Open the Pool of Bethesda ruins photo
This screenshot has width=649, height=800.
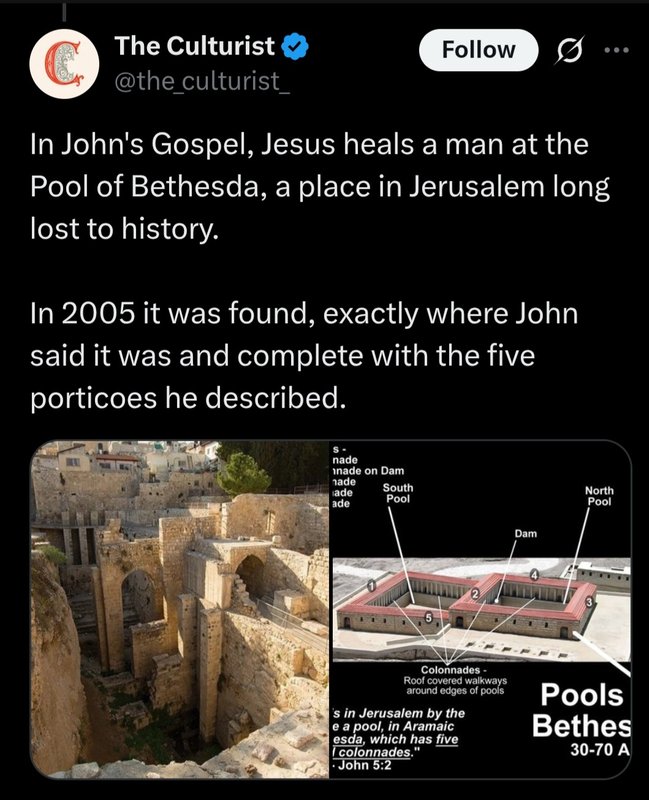[x=178, y=610]
